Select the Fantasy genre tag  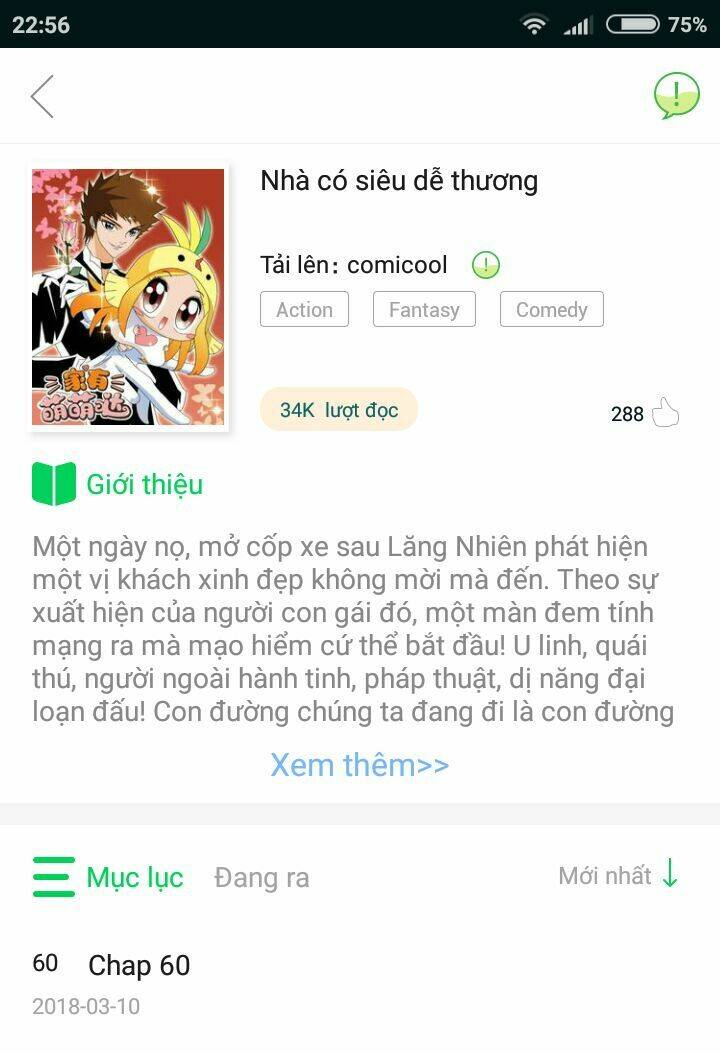coord(424,309)
